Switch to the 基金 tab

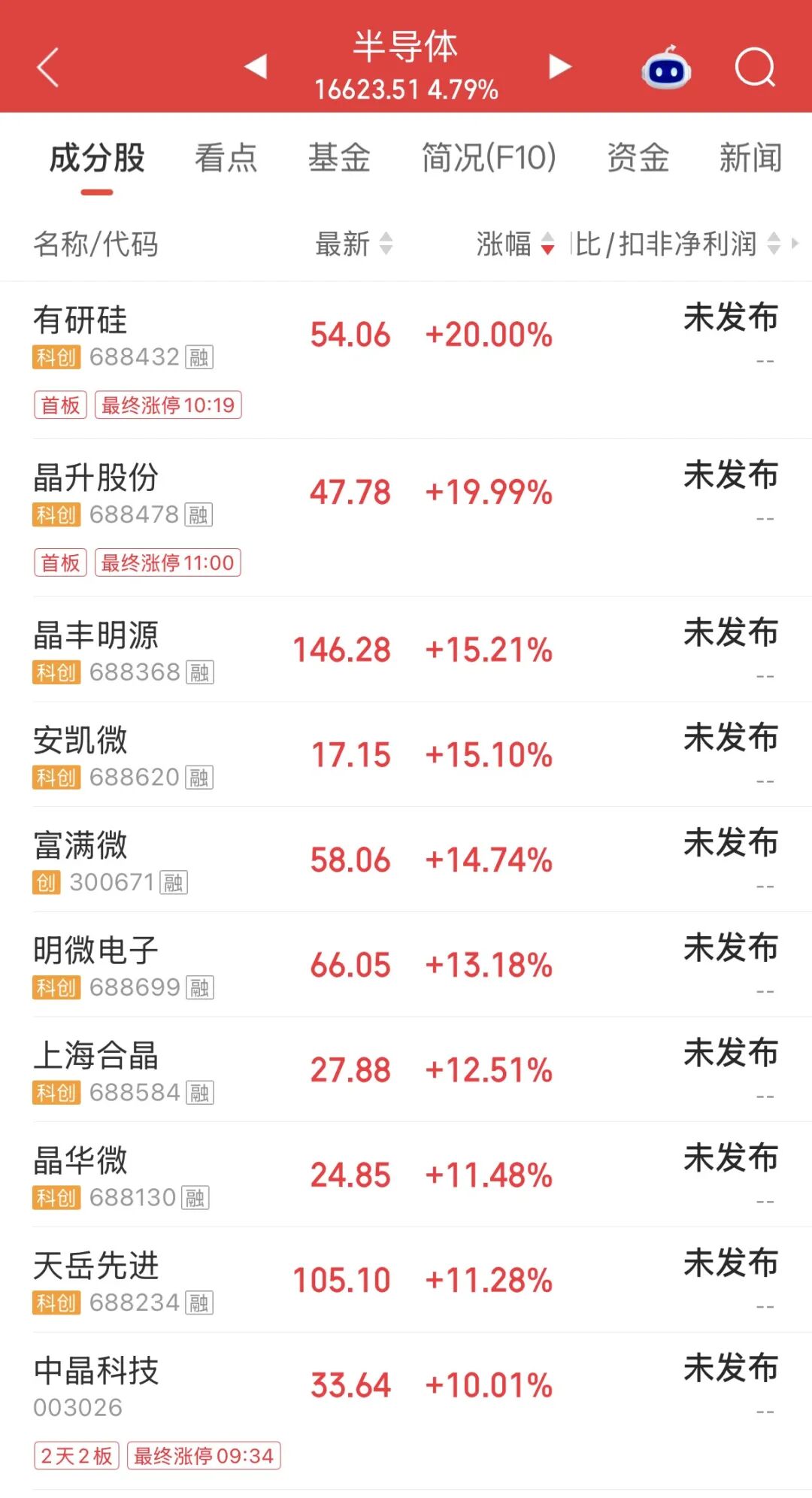point(339,158)
